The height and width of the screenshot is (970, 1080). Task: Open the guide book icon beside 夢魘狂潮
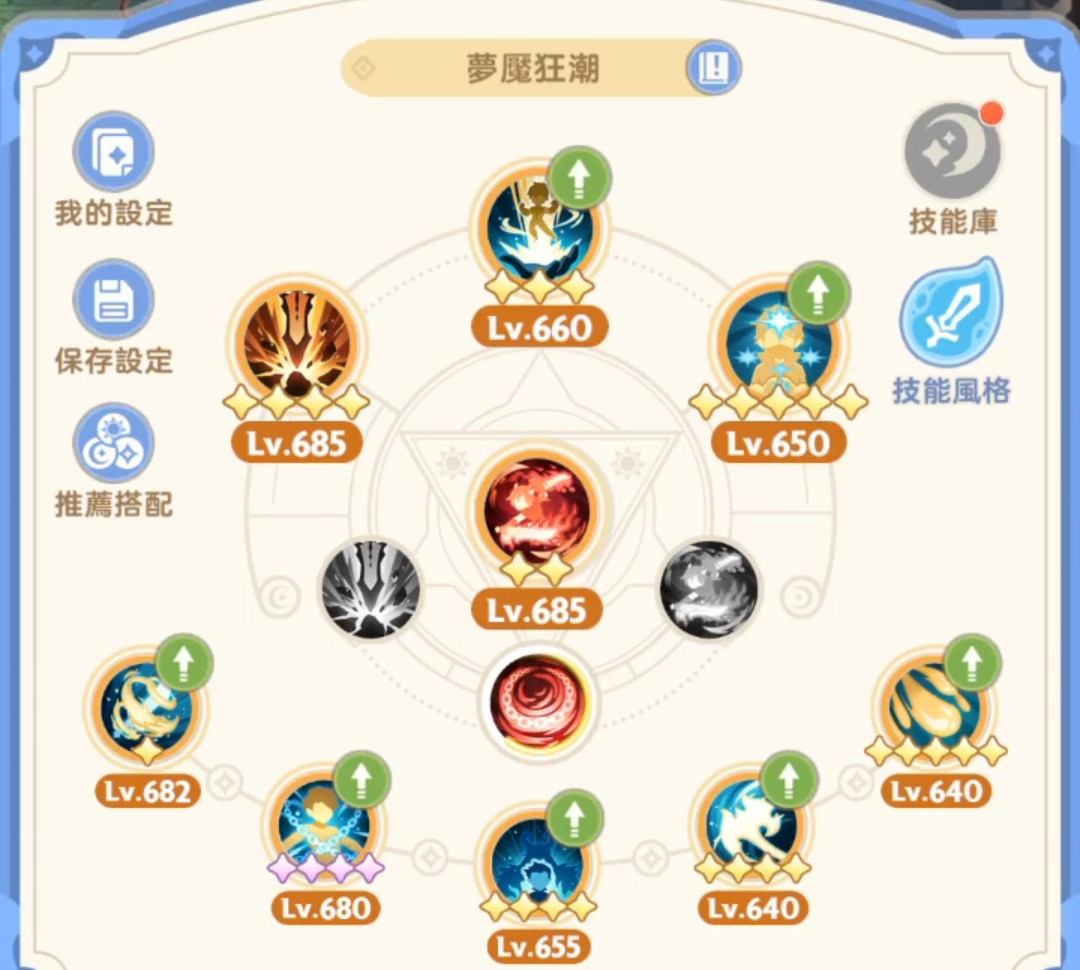coord(713,68)
